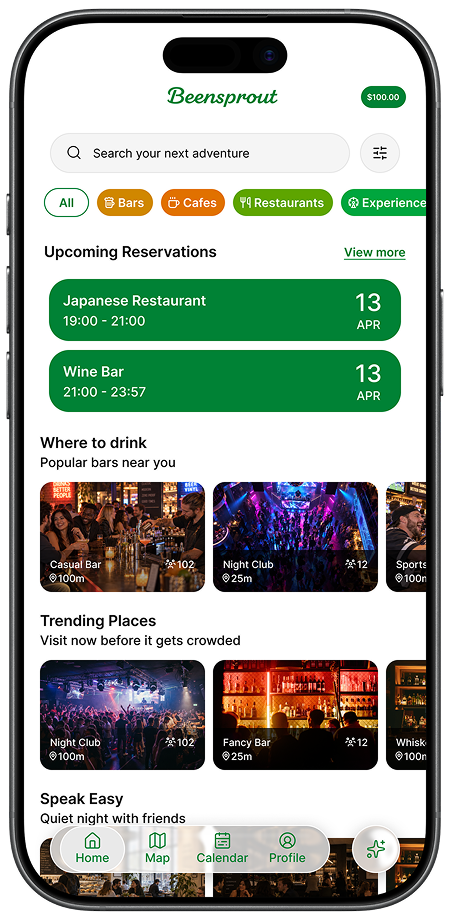Open the $100.00 balance badge
450x920 pixels.
tap(383, 97)
